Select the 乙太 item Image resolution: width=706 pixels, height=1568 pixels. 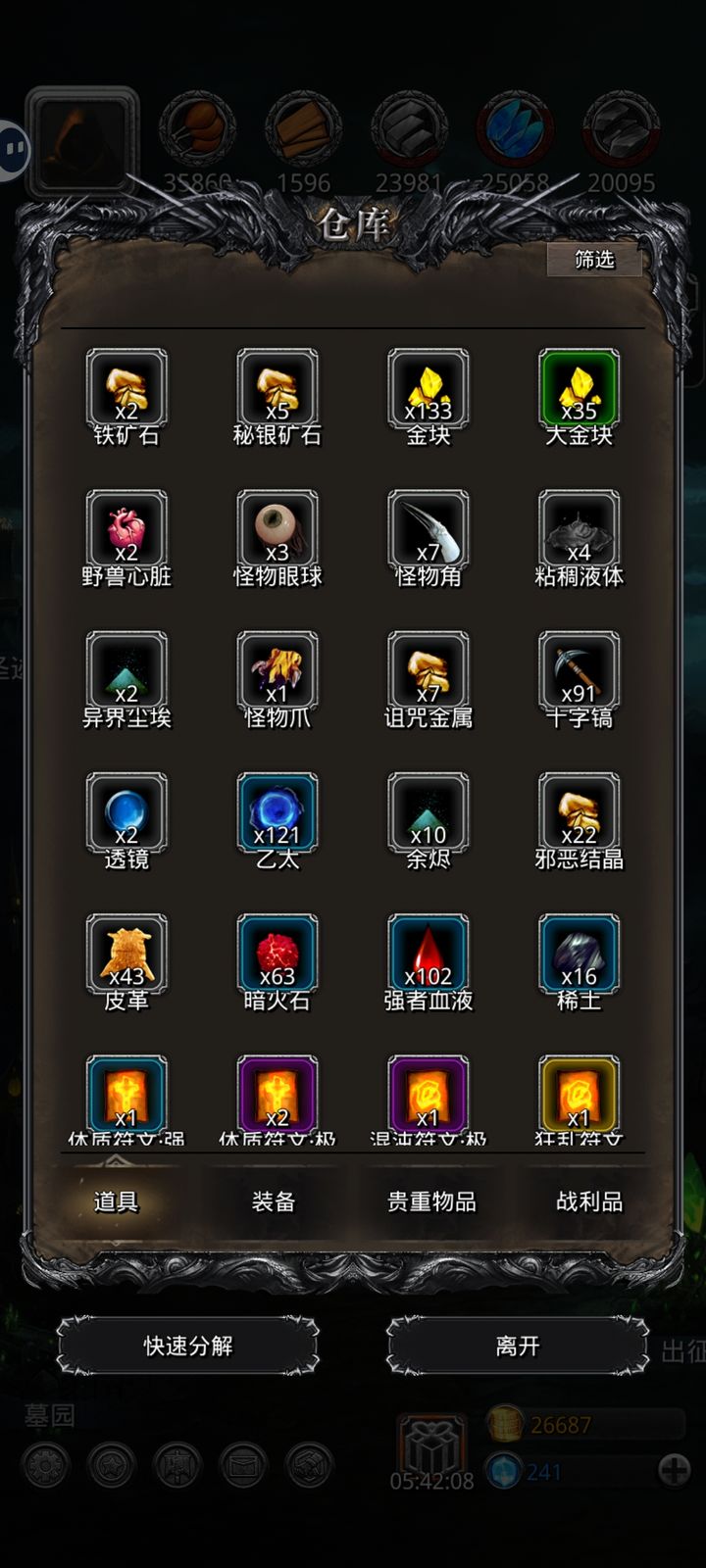pos(277,812)
